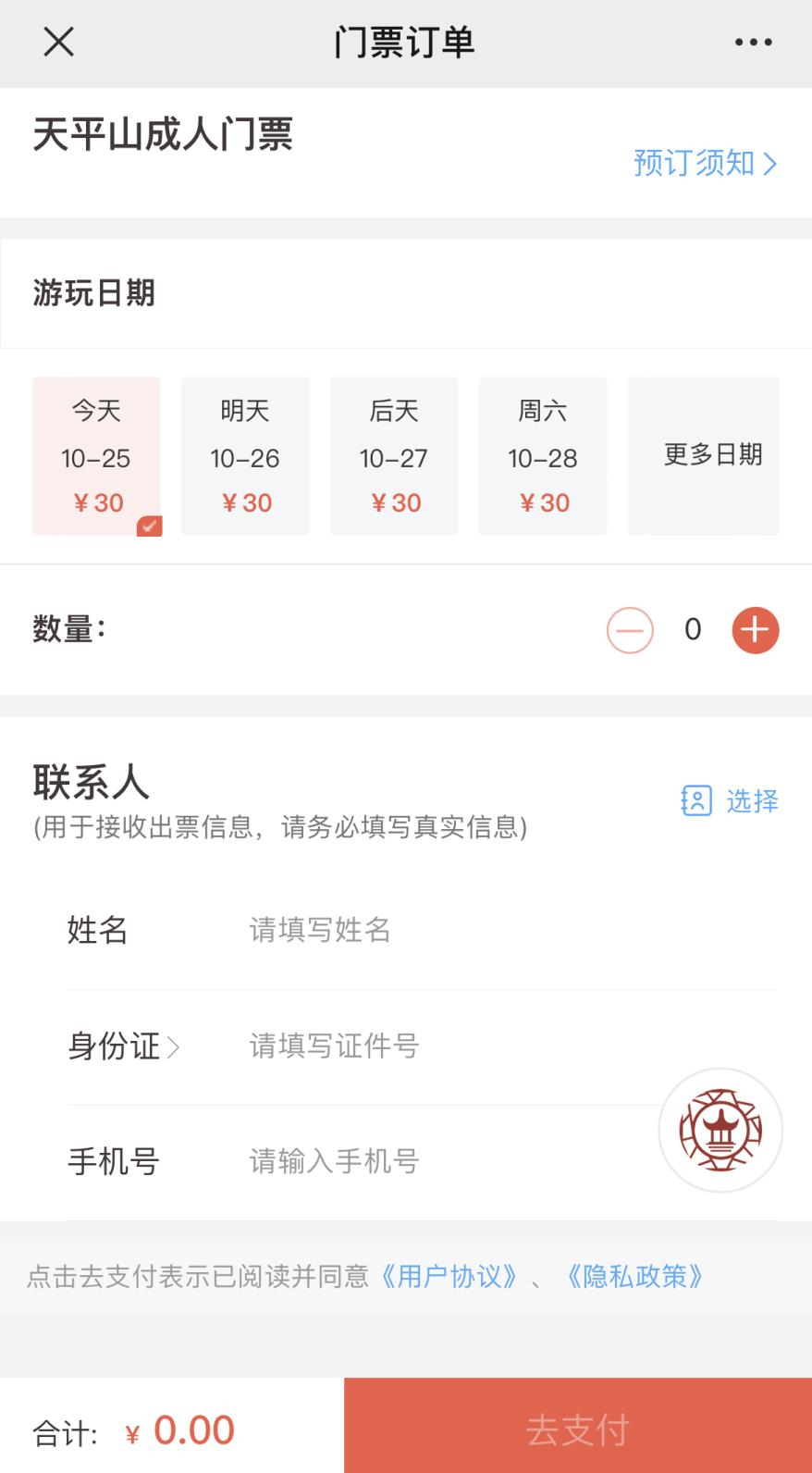Pick 周六 10-28 date option
This screenshot has height=1473, width=812.
click(543, 456)
